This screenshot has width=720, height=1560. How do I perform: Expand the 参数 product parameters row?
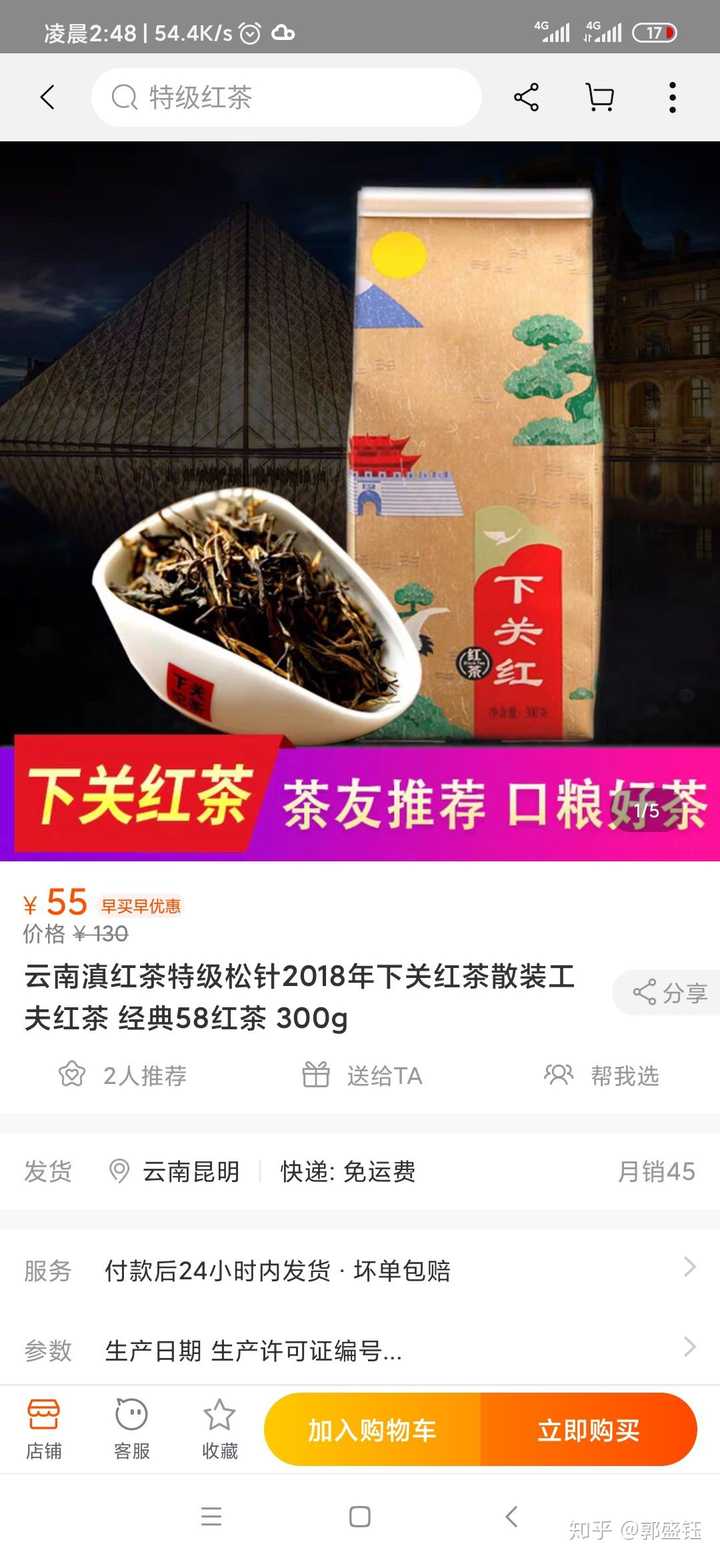[x=360, y=1351]
